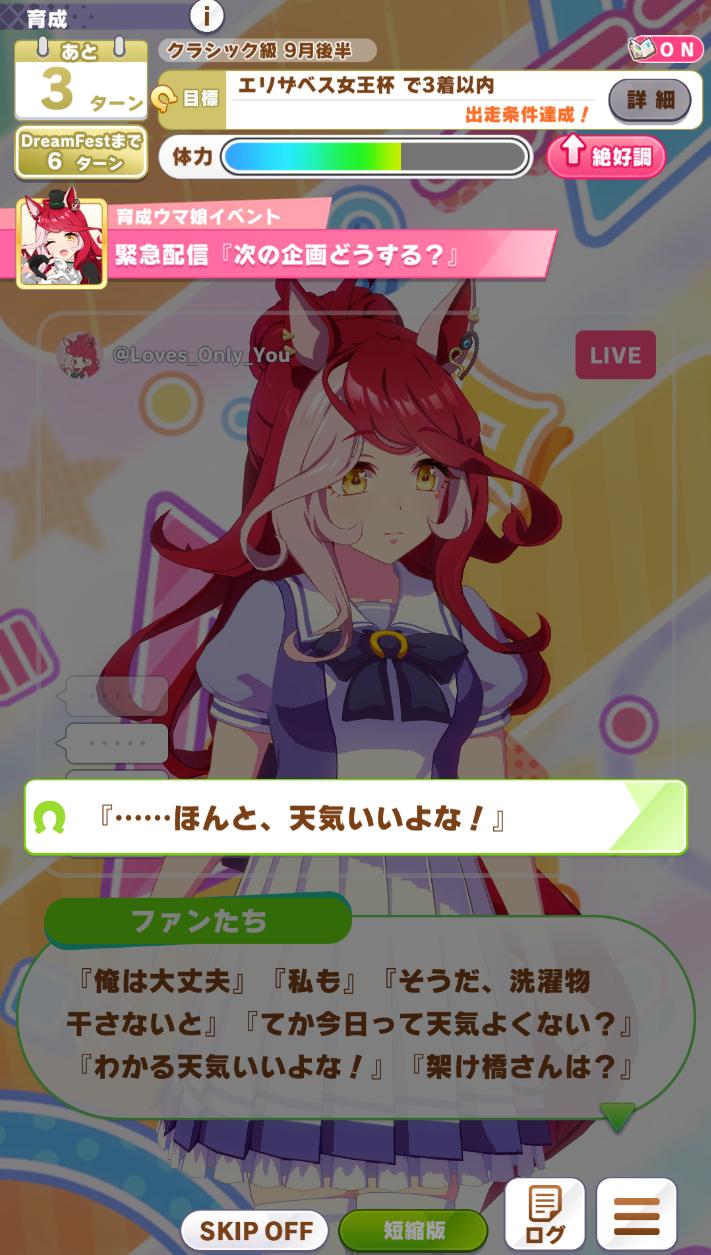Open the ログ dialogue log
The width and height of the screenshot is (711, 1255).
544,1215
